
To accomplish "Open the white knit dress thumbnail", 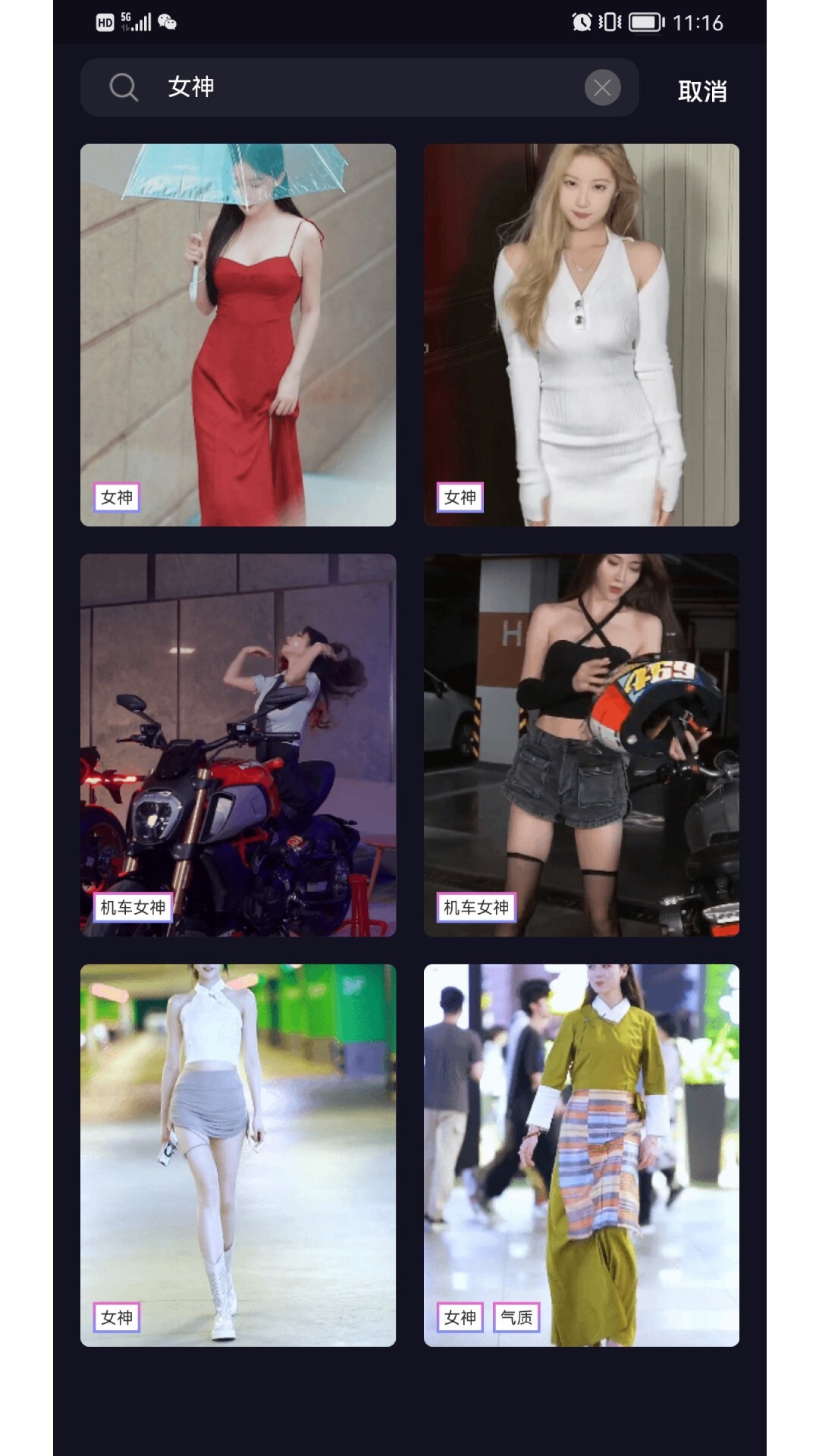I will tap(581, 334).
